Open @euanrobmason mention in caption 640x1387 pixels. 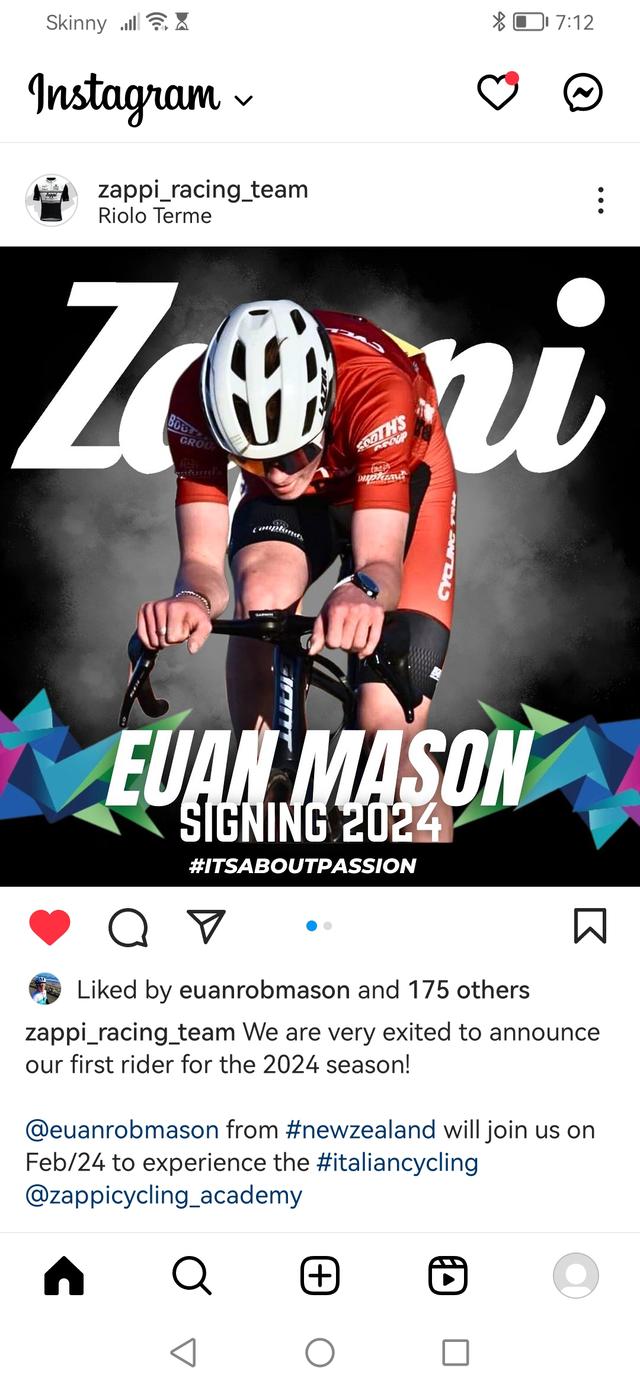tap(122, 1130)
